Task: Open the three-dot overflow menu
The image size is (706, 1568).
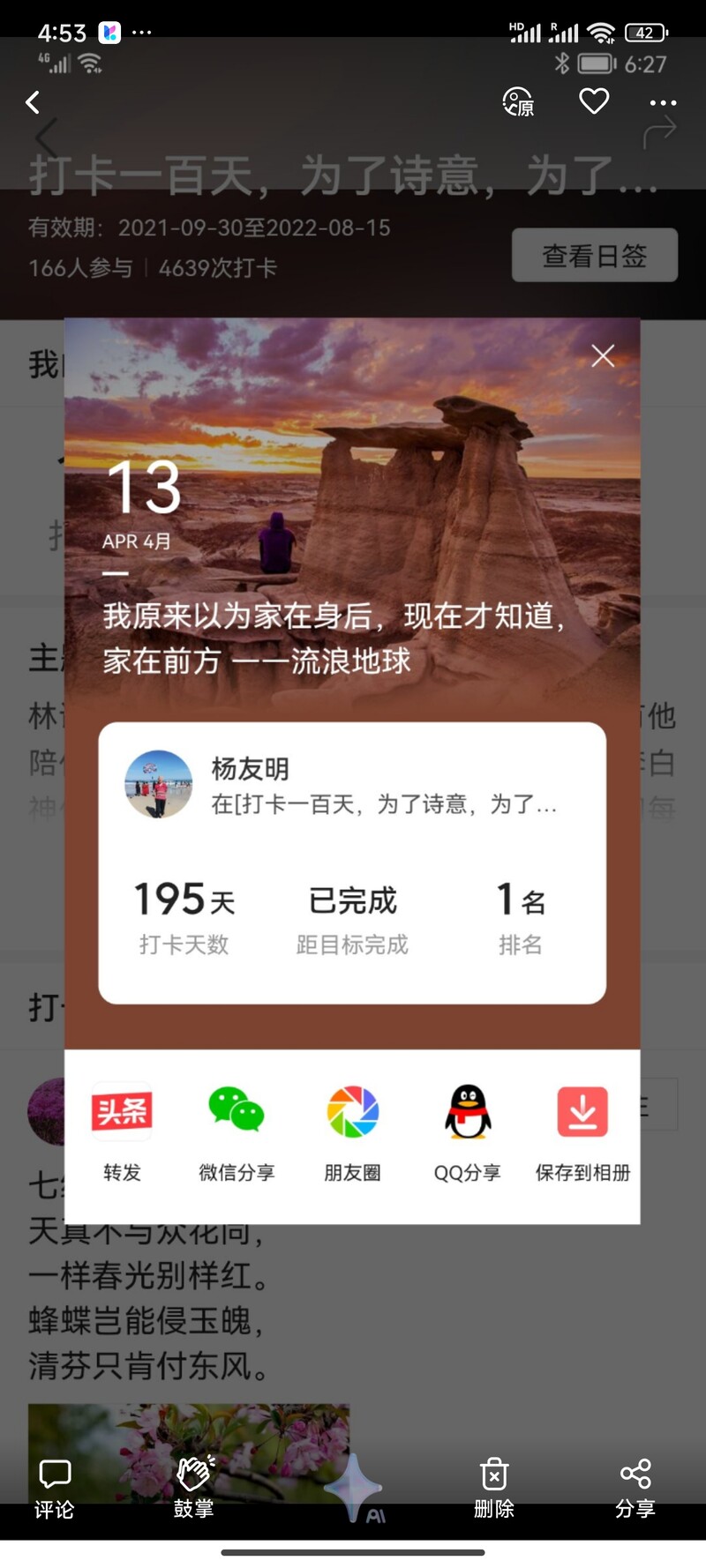Action: [663, 102]
